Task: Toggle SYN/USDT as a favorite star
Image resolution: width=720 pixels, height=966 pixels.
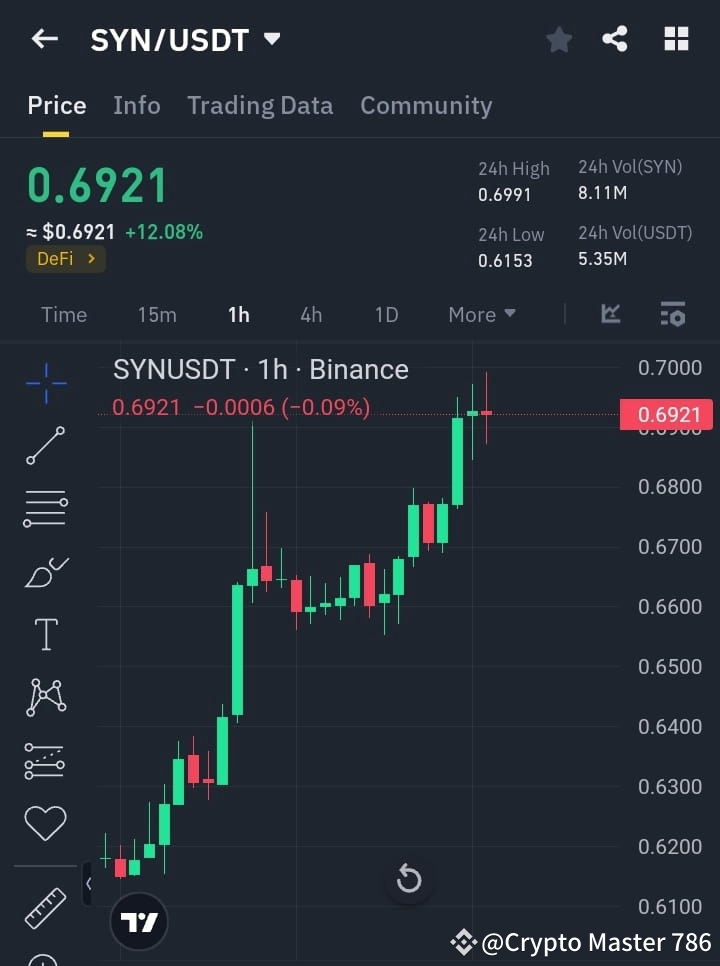Action: 558,39
